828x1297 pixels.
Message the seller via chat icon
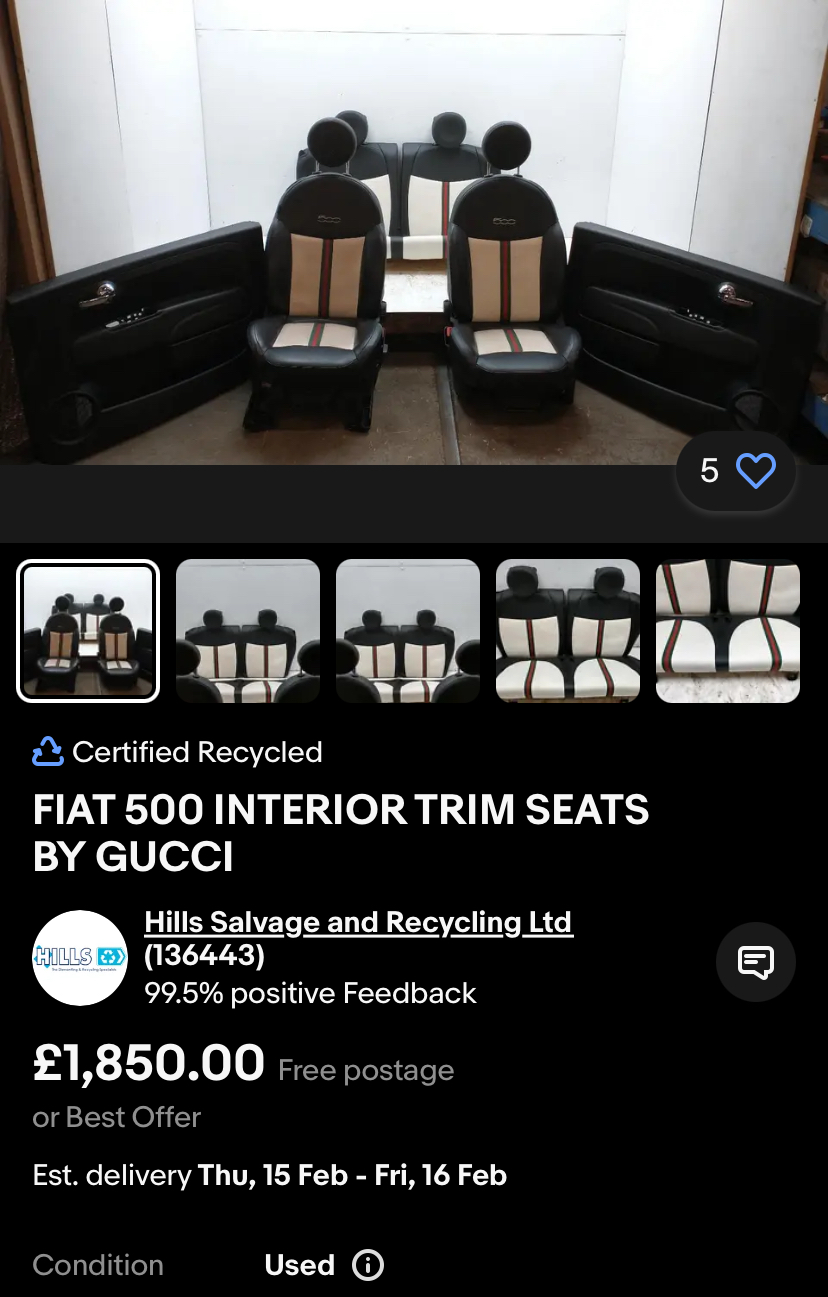755,962
